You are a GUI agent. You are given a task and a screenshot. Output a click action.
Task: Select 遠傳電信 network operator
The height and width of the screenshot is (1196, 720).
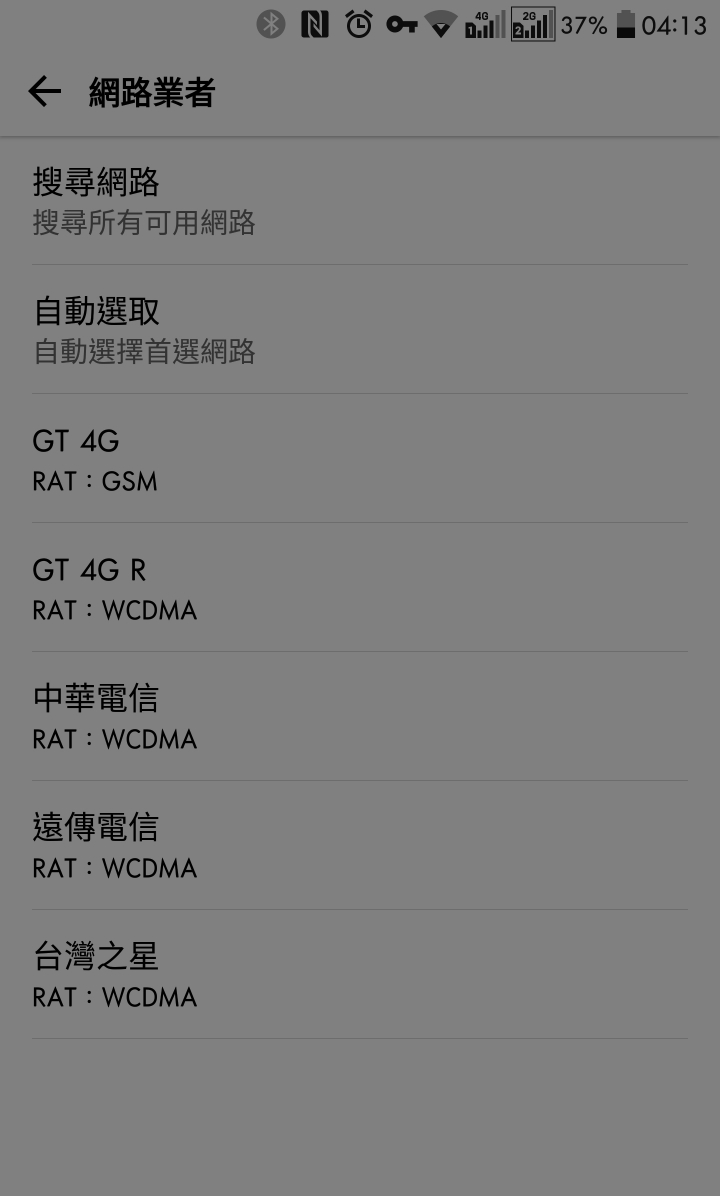point(360,845)
